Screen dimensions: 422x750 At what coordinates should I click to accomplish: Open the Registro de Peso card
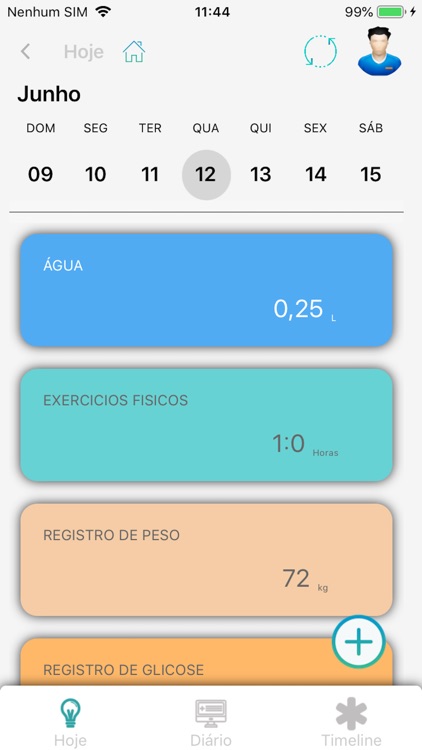(x=206, y=560)
